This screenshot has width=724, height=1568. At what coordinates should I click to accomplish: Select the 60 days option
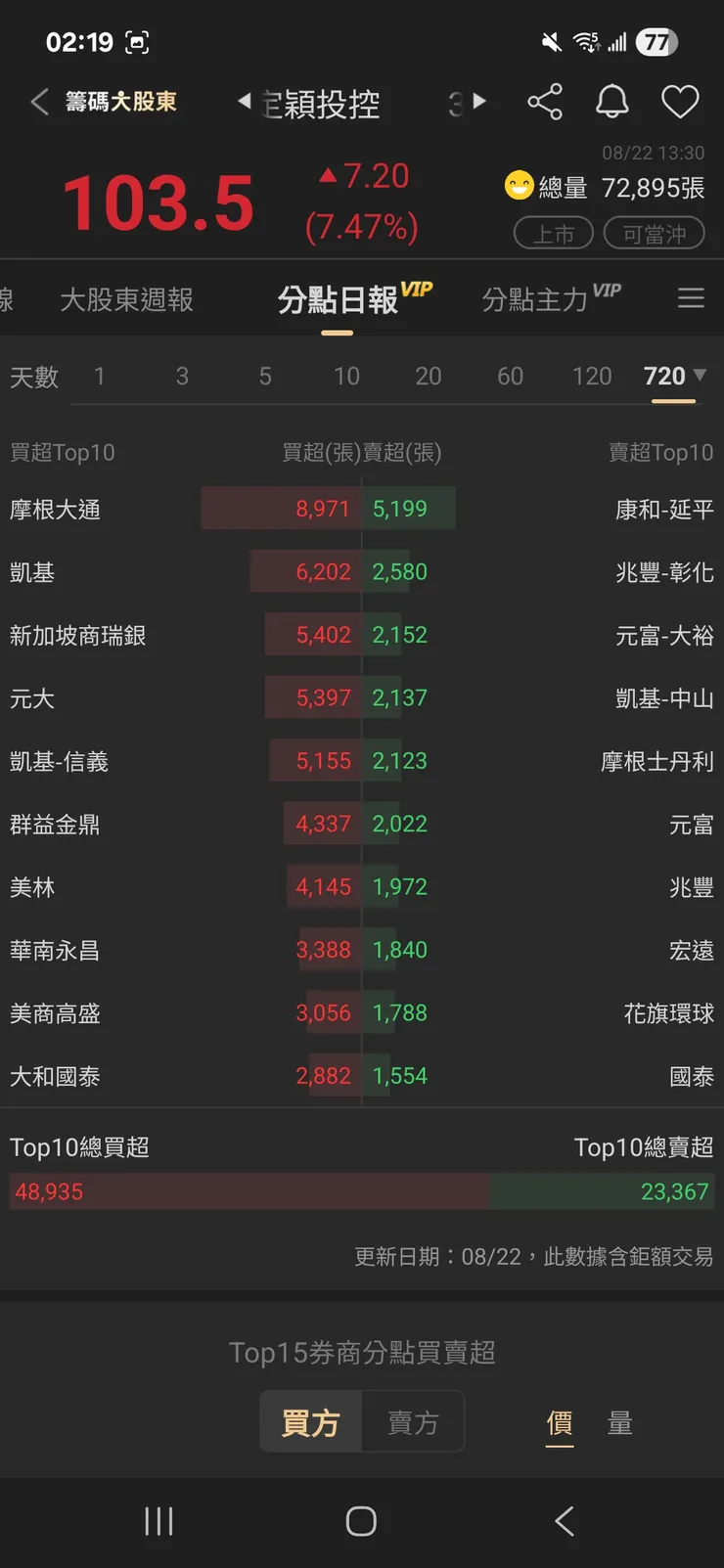[x=509, y=376]
